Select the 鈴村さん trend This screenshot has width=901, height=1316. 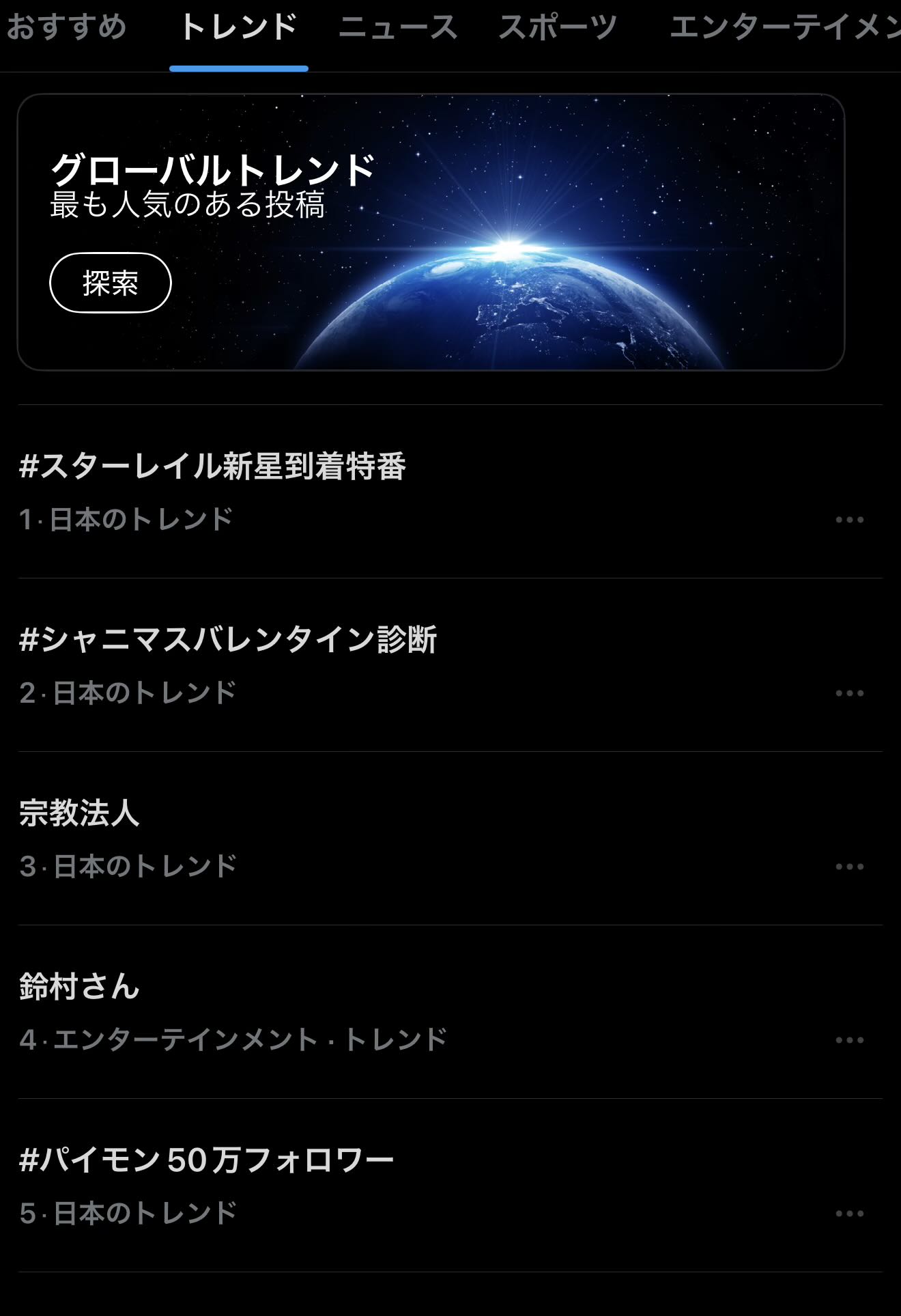[x=80, y=987]
